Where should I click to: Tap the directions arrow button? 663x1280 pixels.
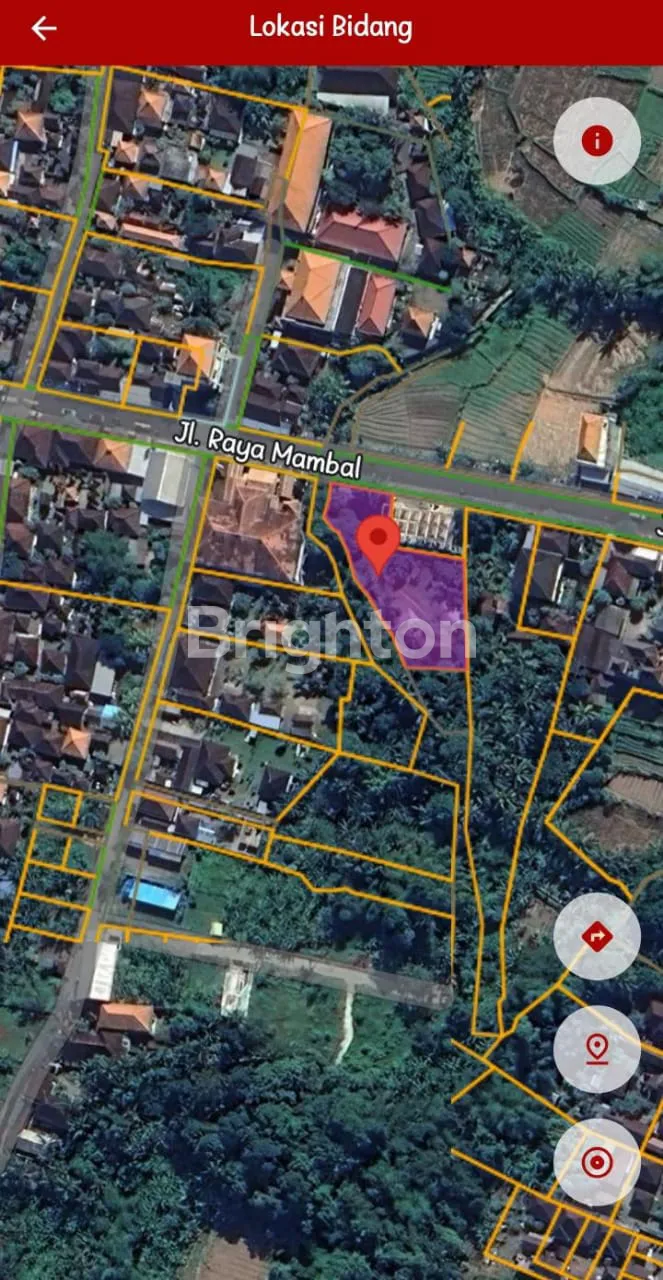[597, 937]
